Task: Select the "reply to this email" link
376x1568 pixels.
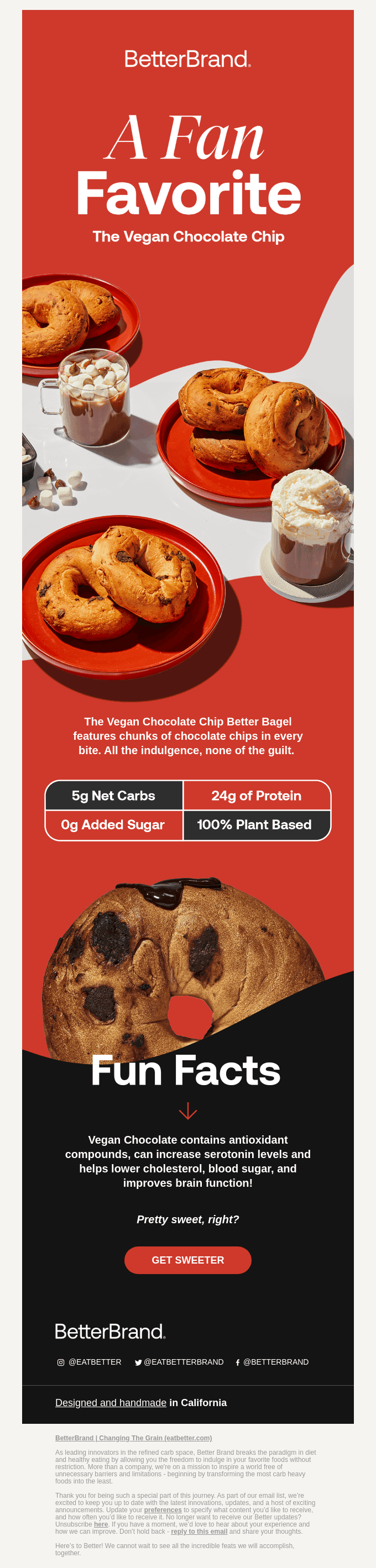Action: [x=199, y=1532]
